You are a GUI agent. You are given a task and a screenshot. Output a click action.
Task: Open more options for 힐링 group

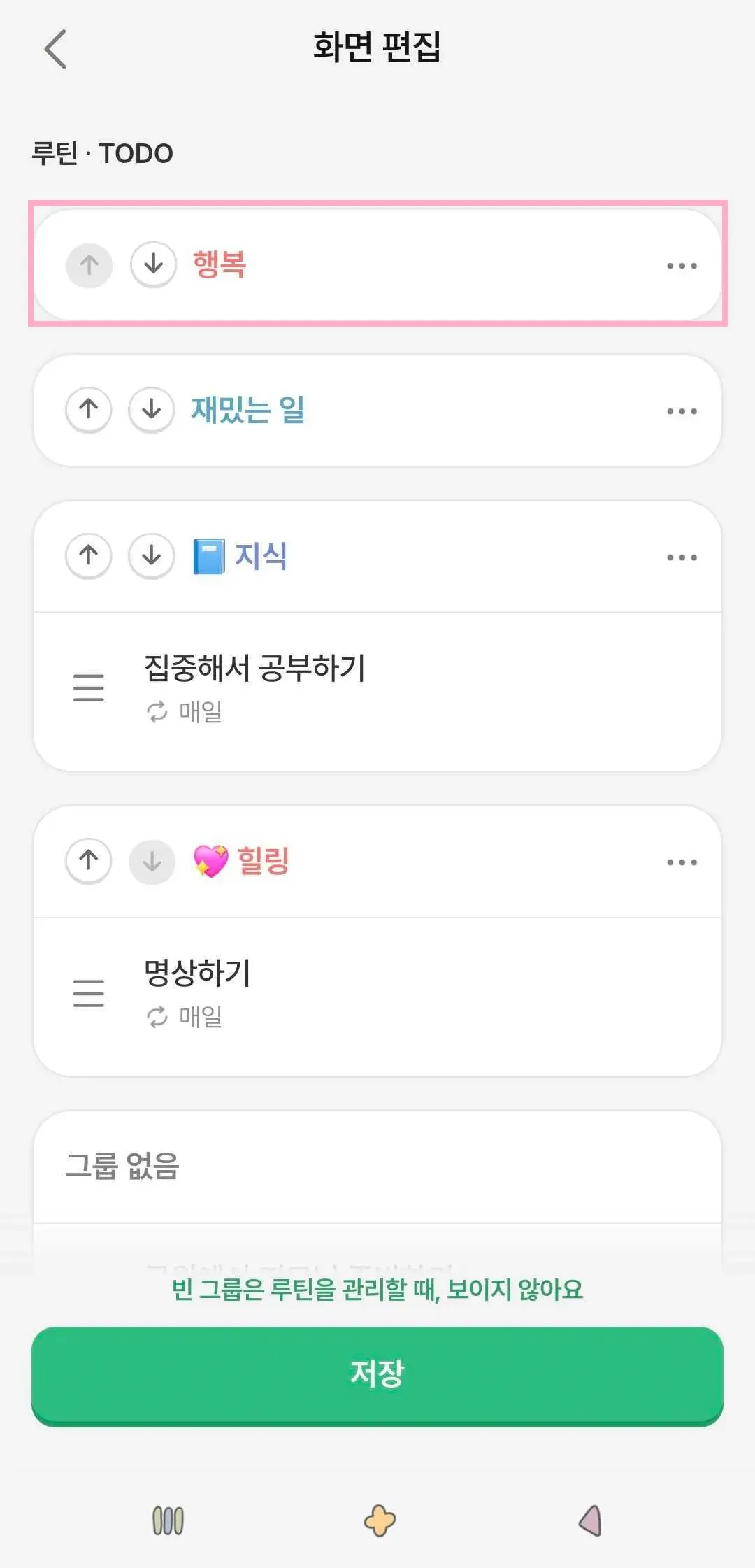coord(682,862)
